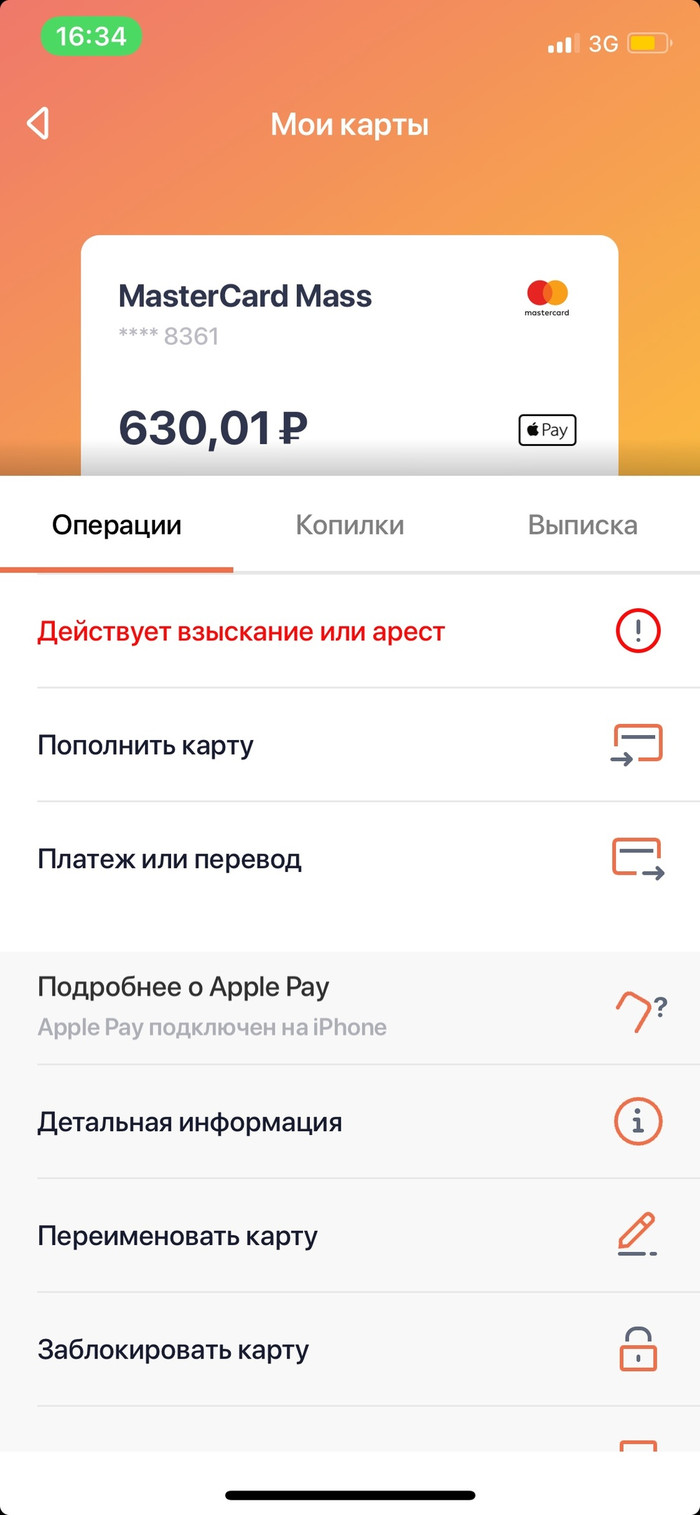Go back from Мои карты screen
The width and height of the screenshot is (700, 1515).
point(38,124)
